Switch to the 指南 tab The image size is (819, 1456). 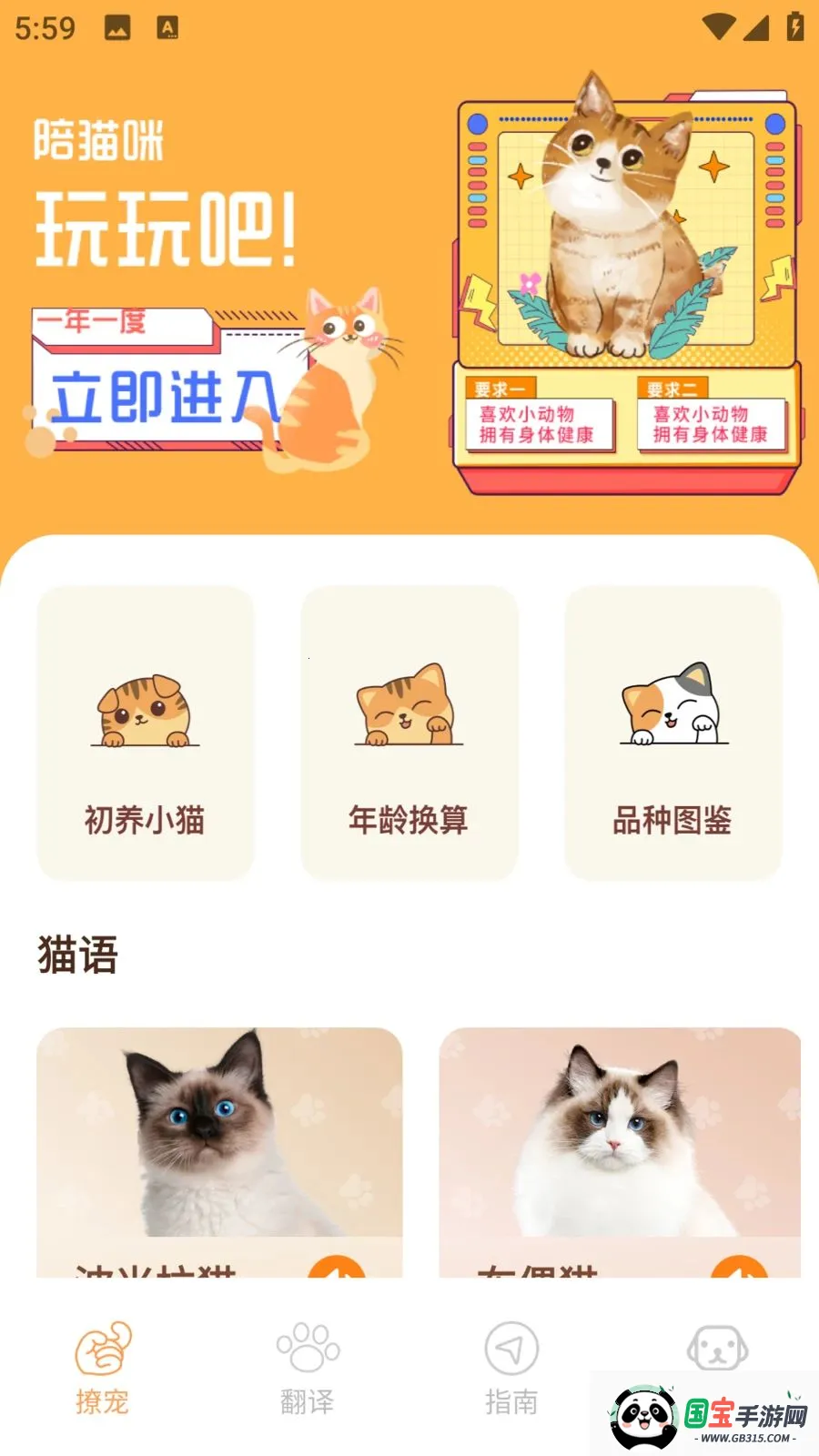coord(511,1369)
